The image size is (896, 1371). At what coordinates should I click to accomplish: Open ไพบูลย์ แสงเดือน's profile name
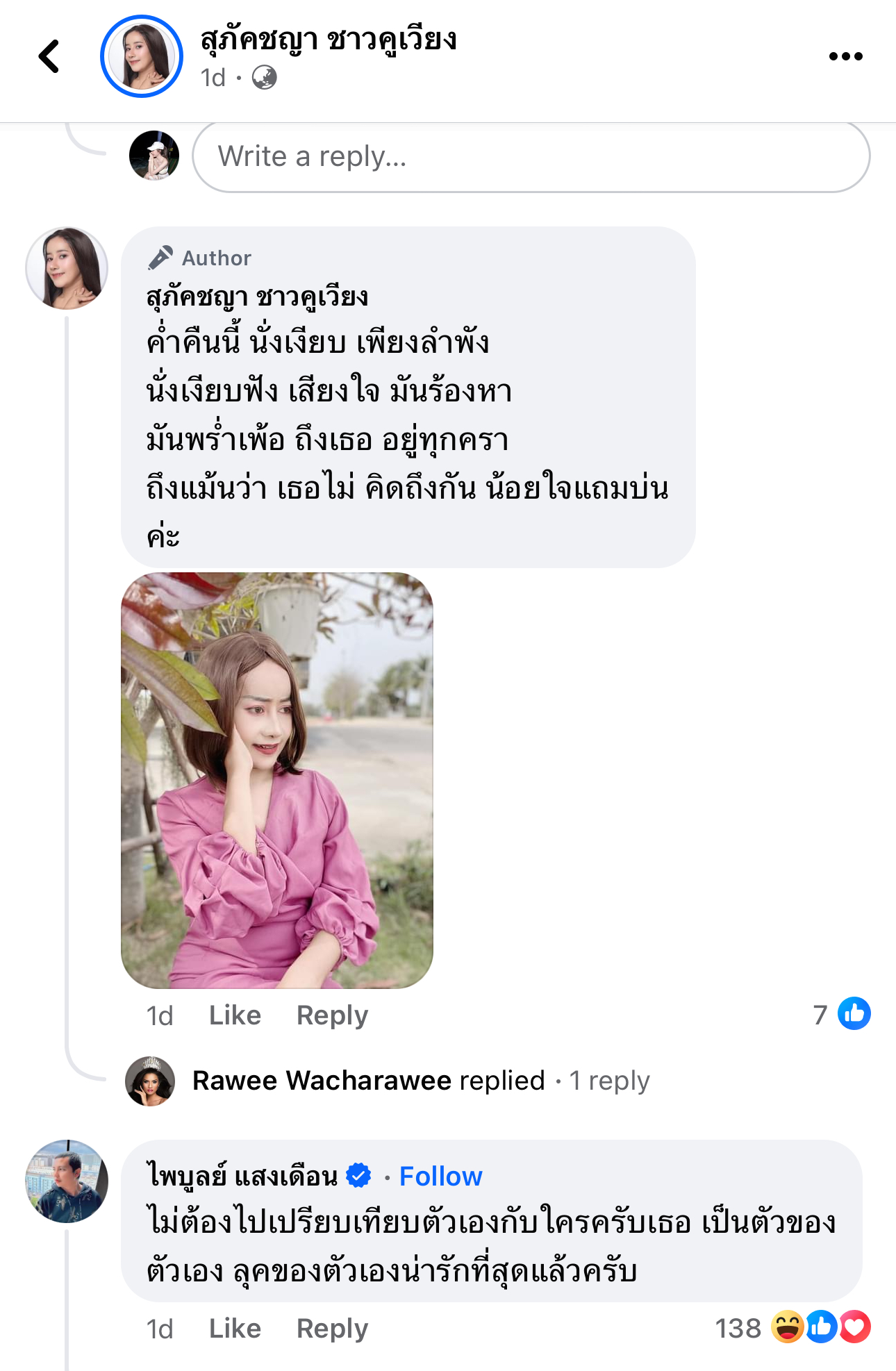[x=242, y=1177]
